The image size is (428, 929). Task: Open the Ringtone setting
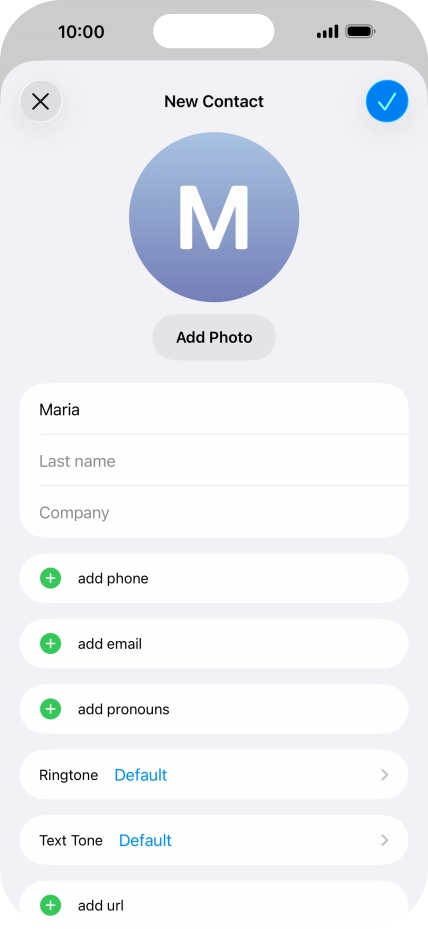click(214, 775)
